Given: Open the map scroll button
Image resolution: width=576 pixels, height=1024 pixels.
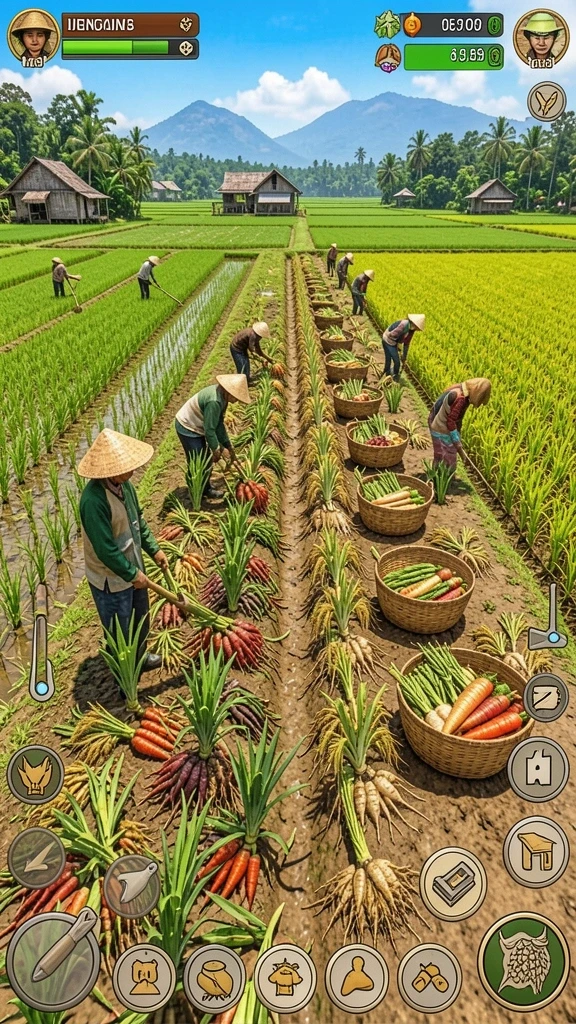Looking at the screenshot, I should point(546,697).
